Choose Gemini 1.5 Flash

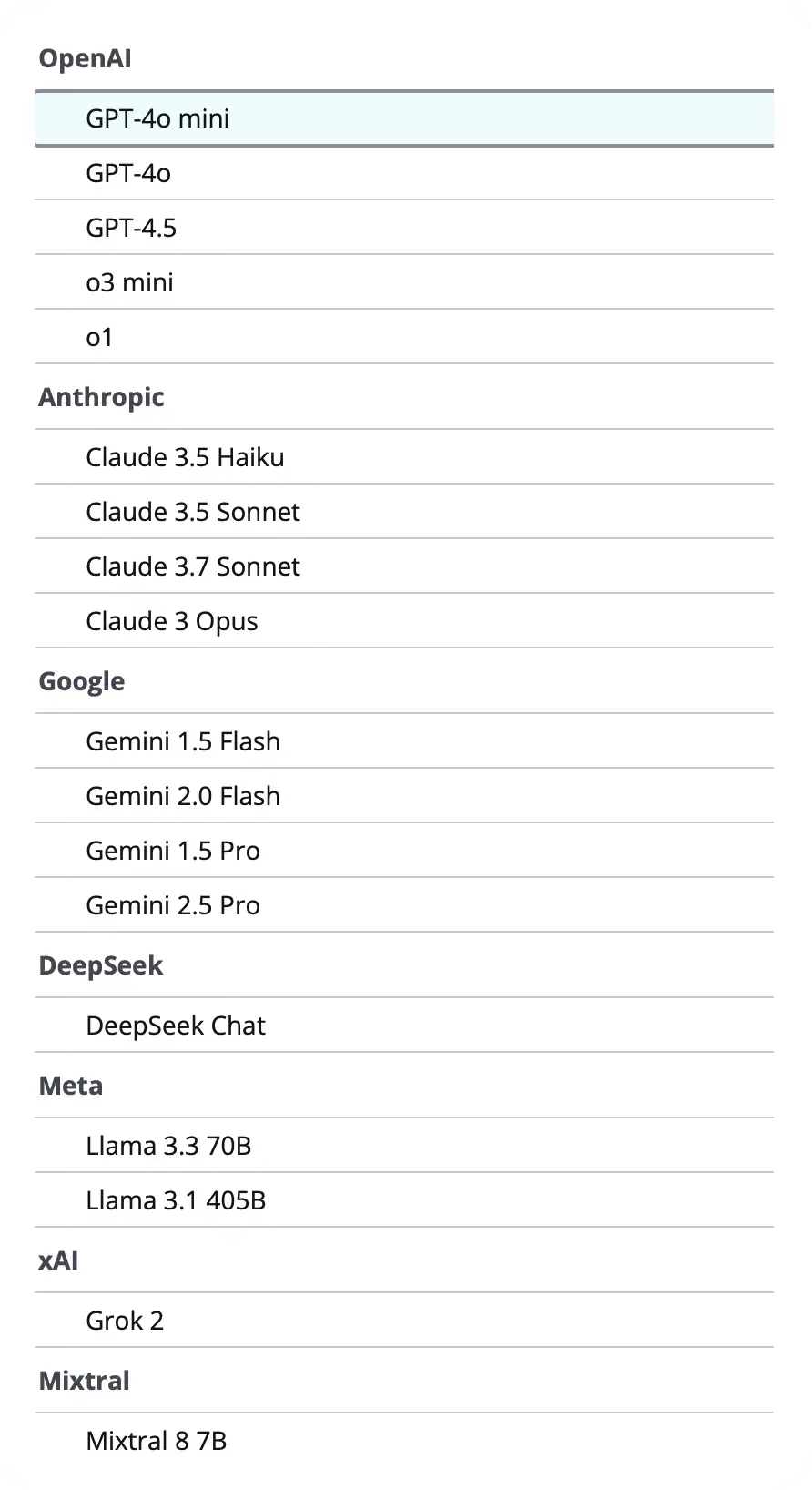404,741
